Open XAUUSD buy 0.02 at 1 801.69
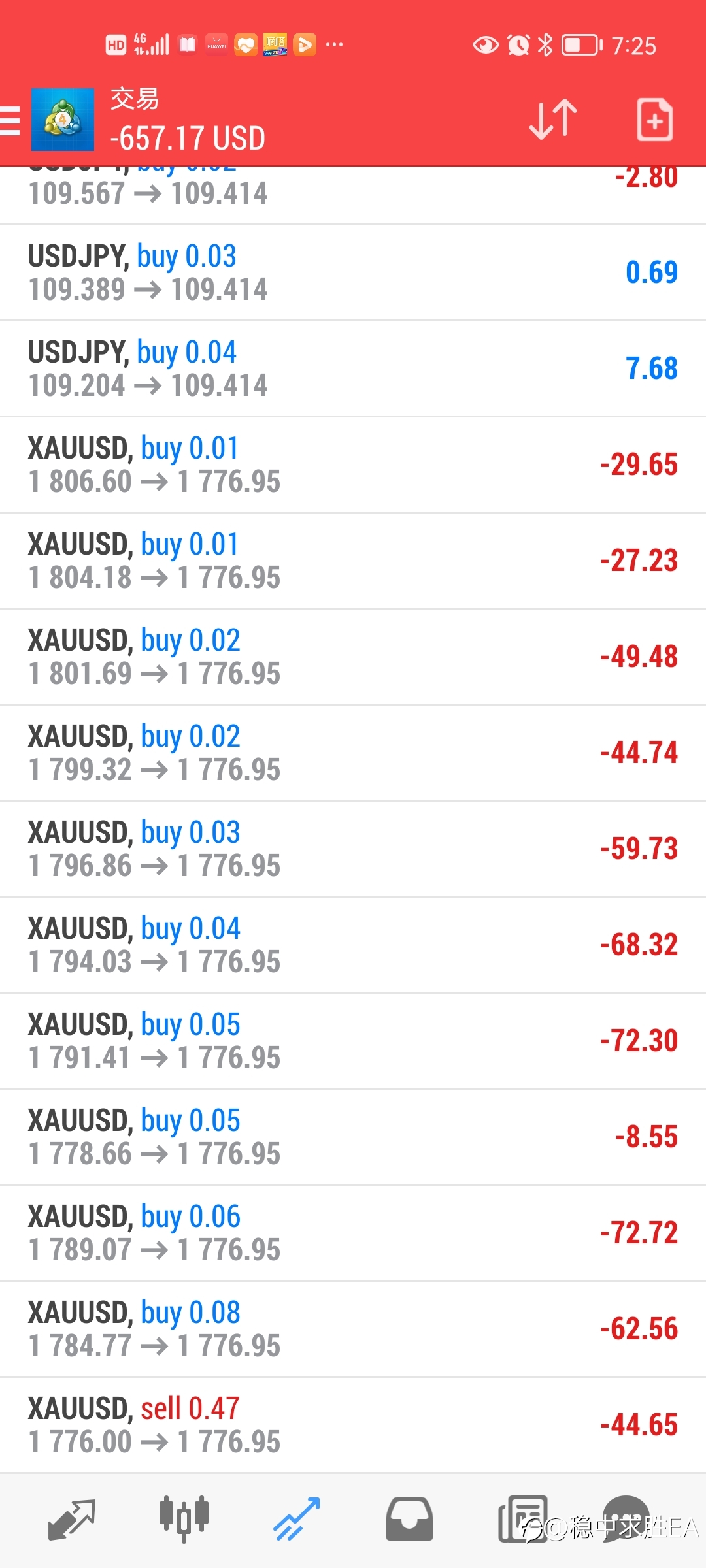The width and height of the screenshot is (706, 1568). click(353, 657)
